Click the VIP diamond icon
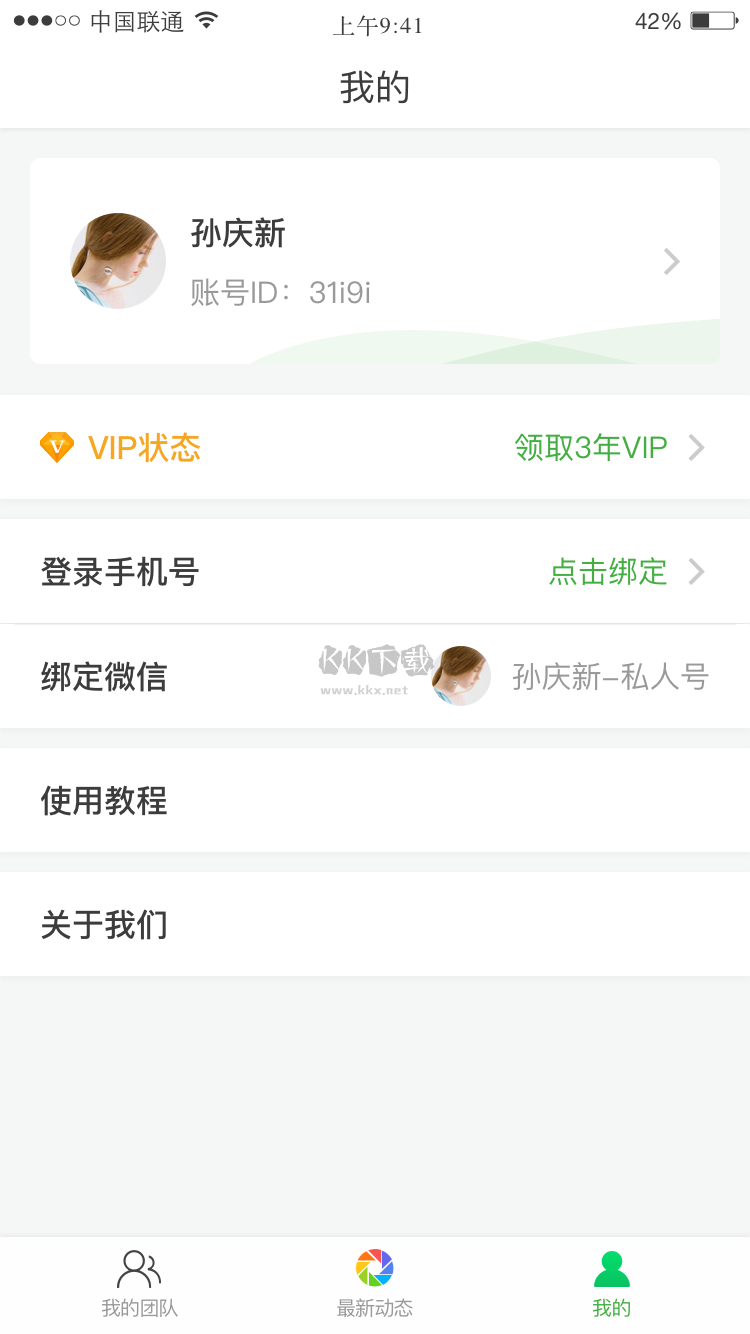Screen dimensions: 750x1334 [x=55, y=447]
